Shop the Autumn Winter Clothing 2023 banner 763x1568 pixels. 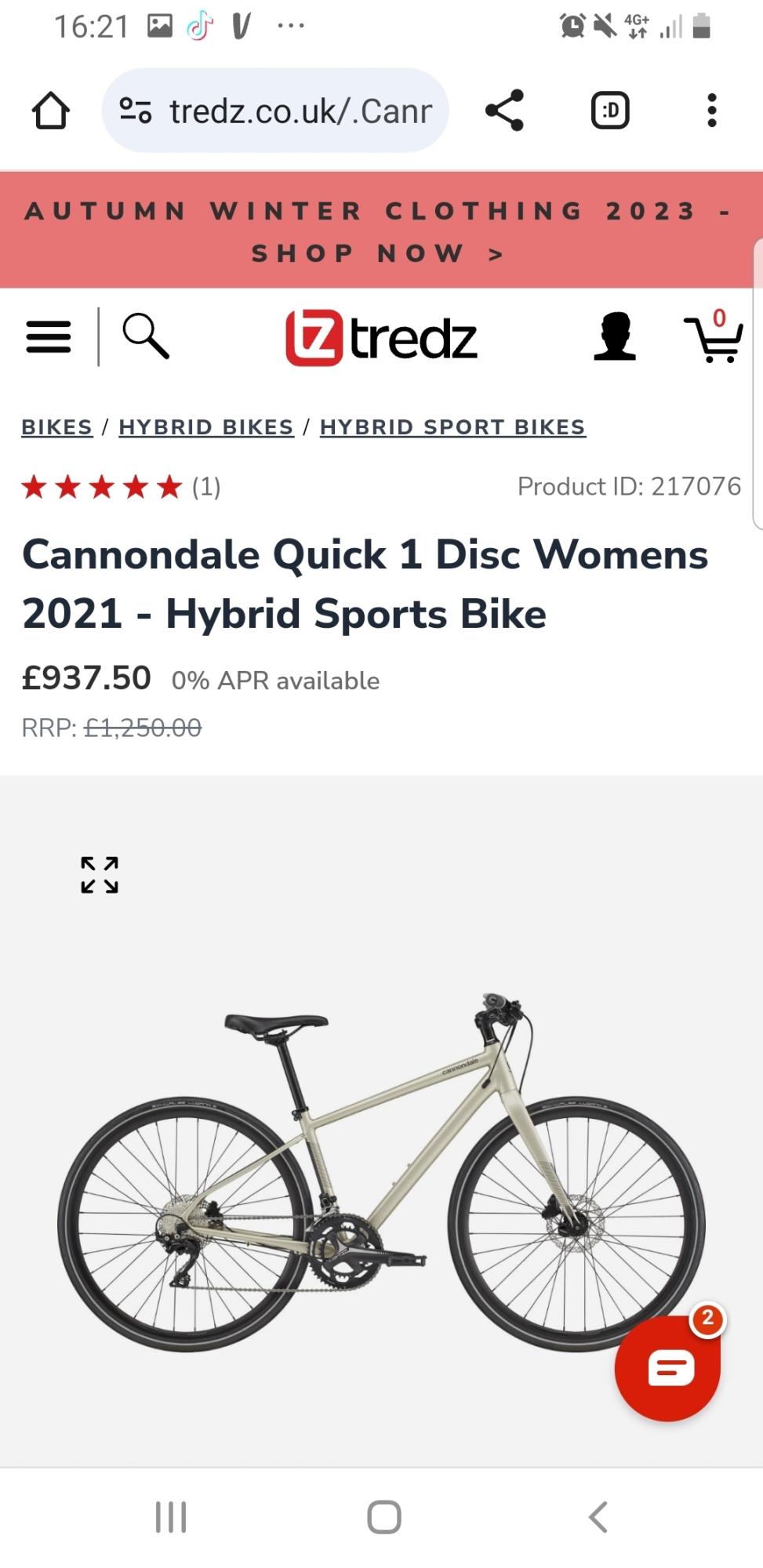coord(381,231)
